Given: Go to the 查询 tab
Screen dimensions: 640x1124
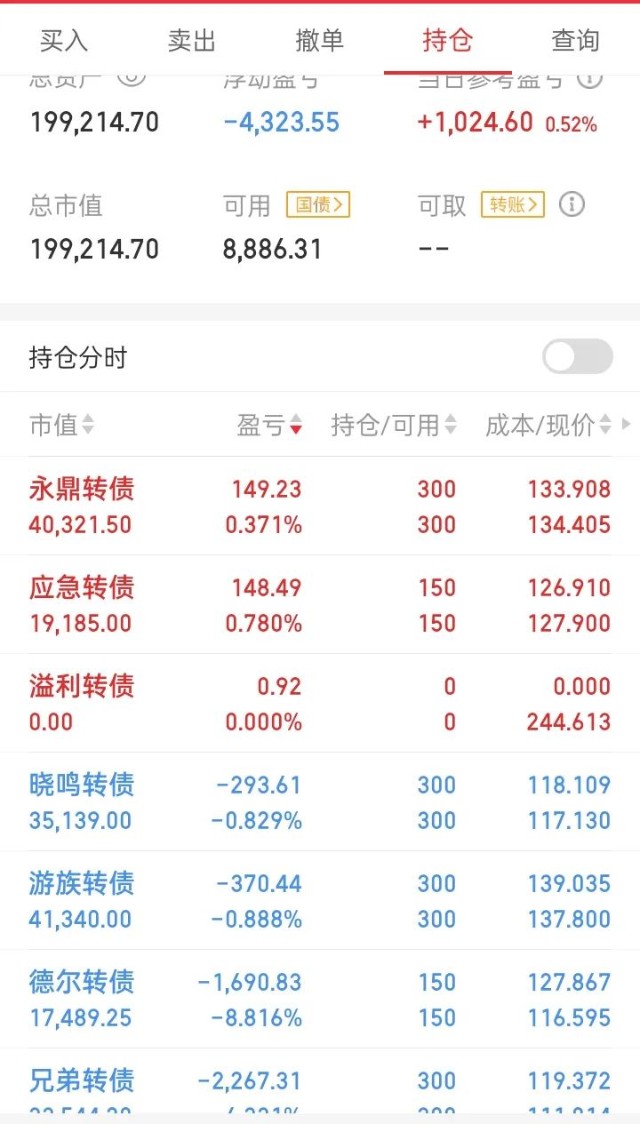Looking at the screenshot, I should tap(575, 41).
